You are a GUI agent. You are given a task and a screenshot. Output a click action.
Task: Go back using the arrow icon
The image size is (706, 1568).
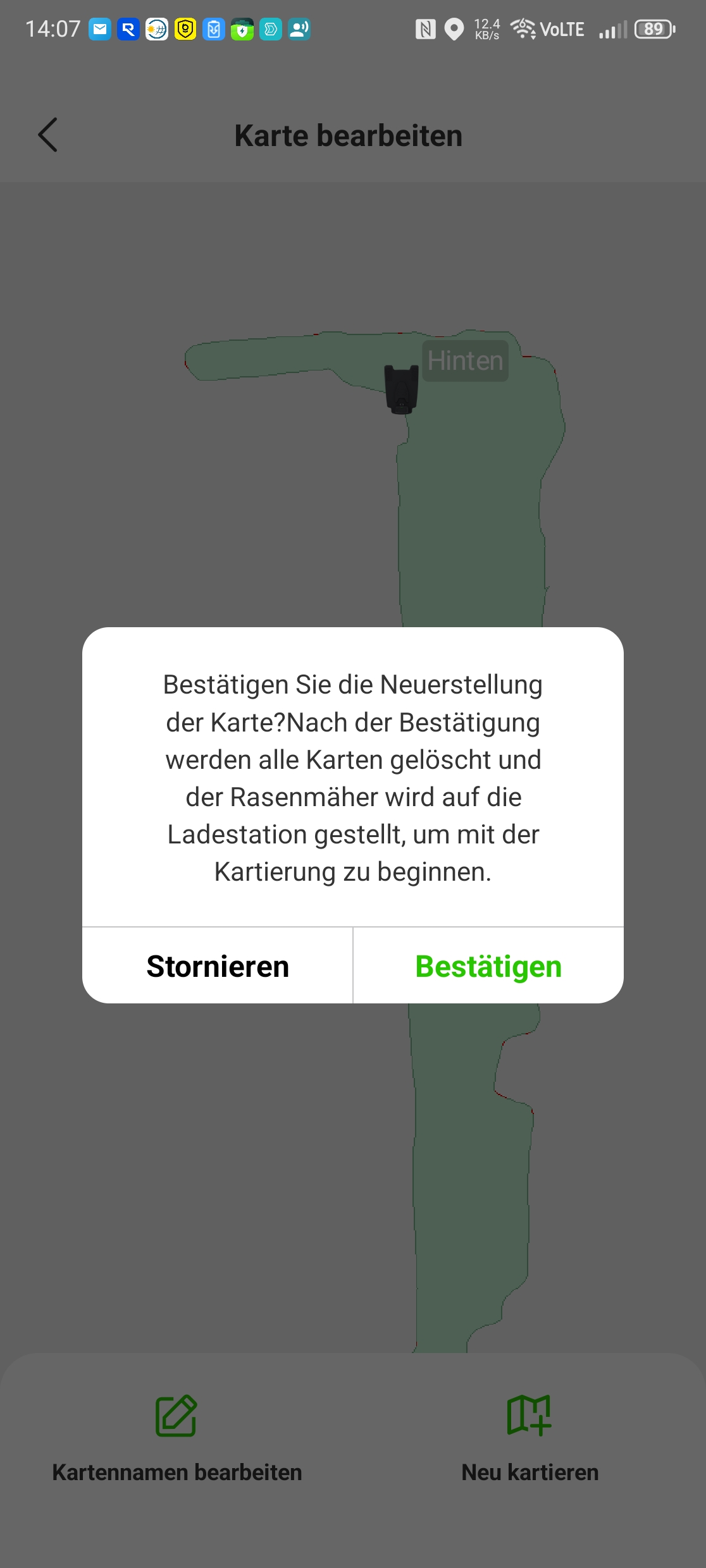(x=48, y=135)
